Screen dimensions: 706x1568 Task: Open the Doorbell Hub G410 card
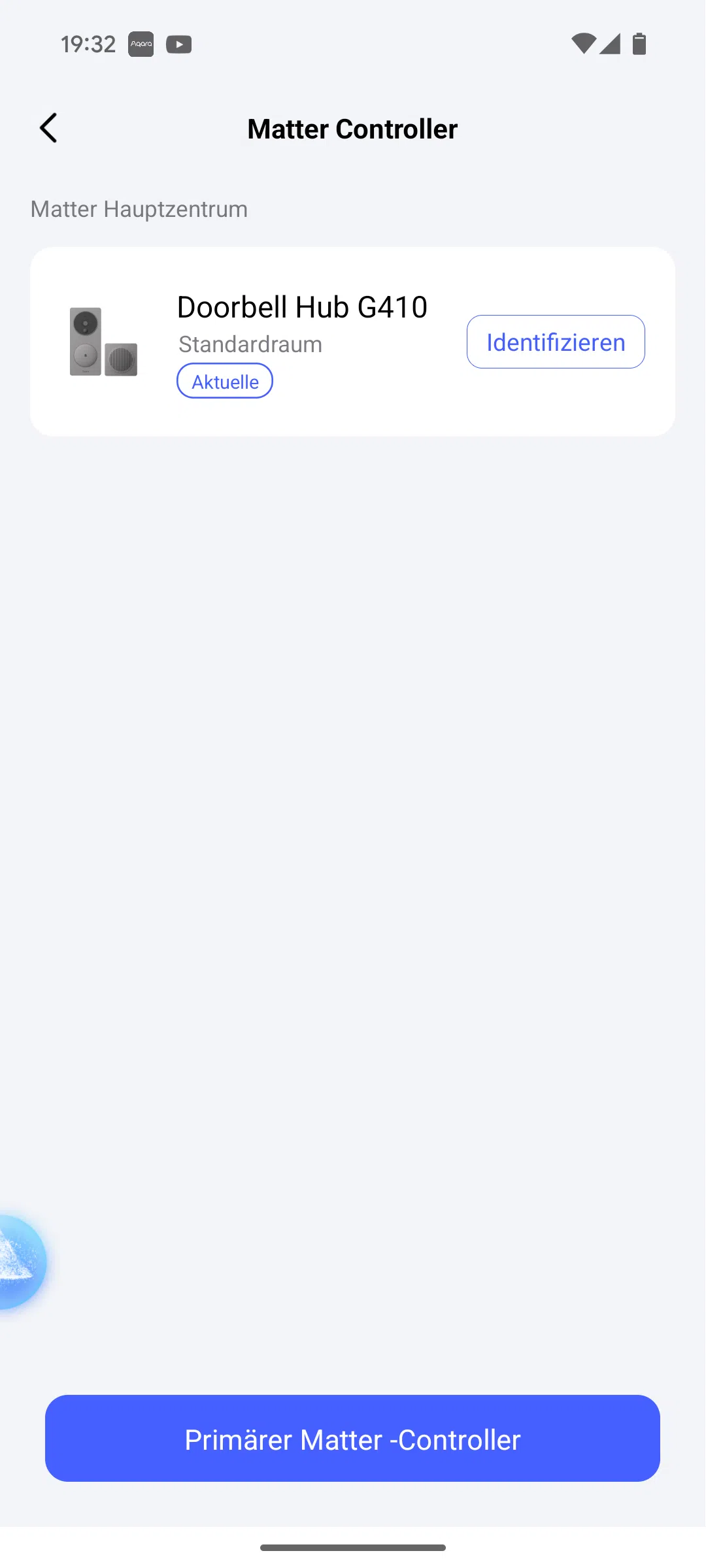pyautogui.click(x=352, y=342)
